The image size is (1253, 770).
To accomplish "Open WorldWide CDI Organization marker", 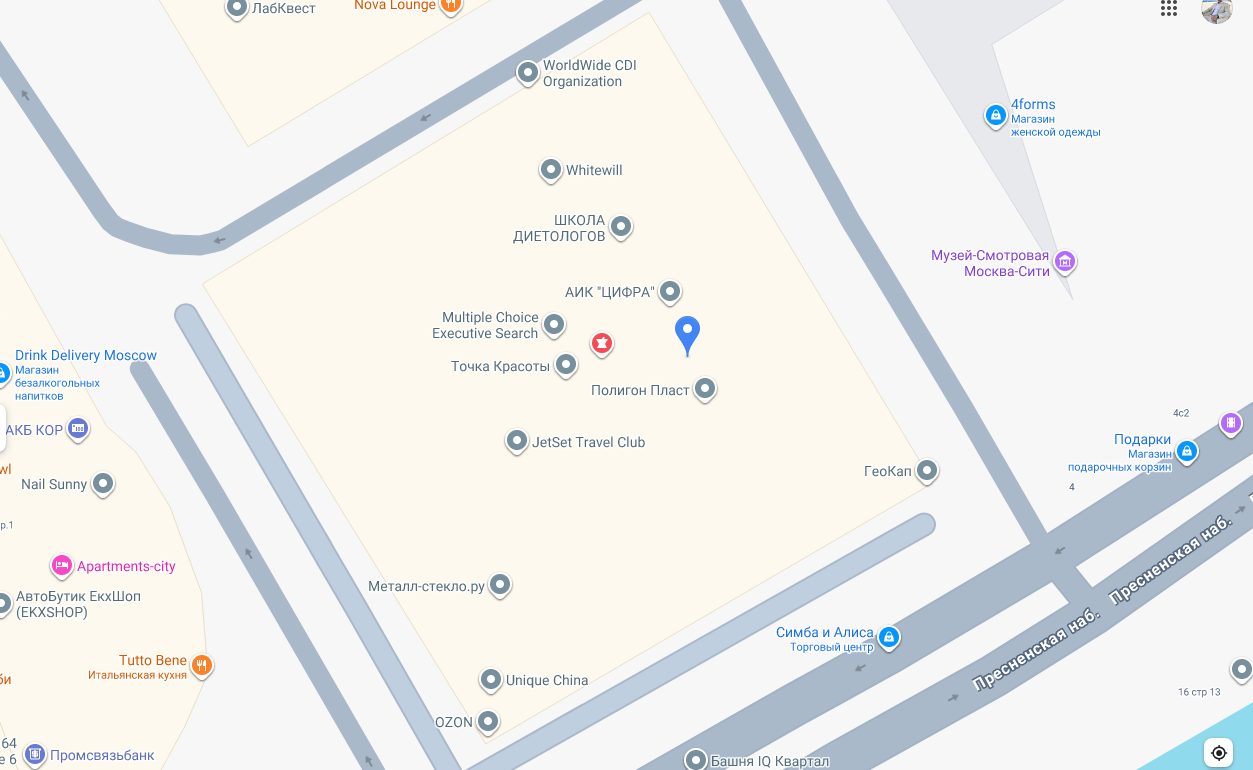I will coord(527,72).
